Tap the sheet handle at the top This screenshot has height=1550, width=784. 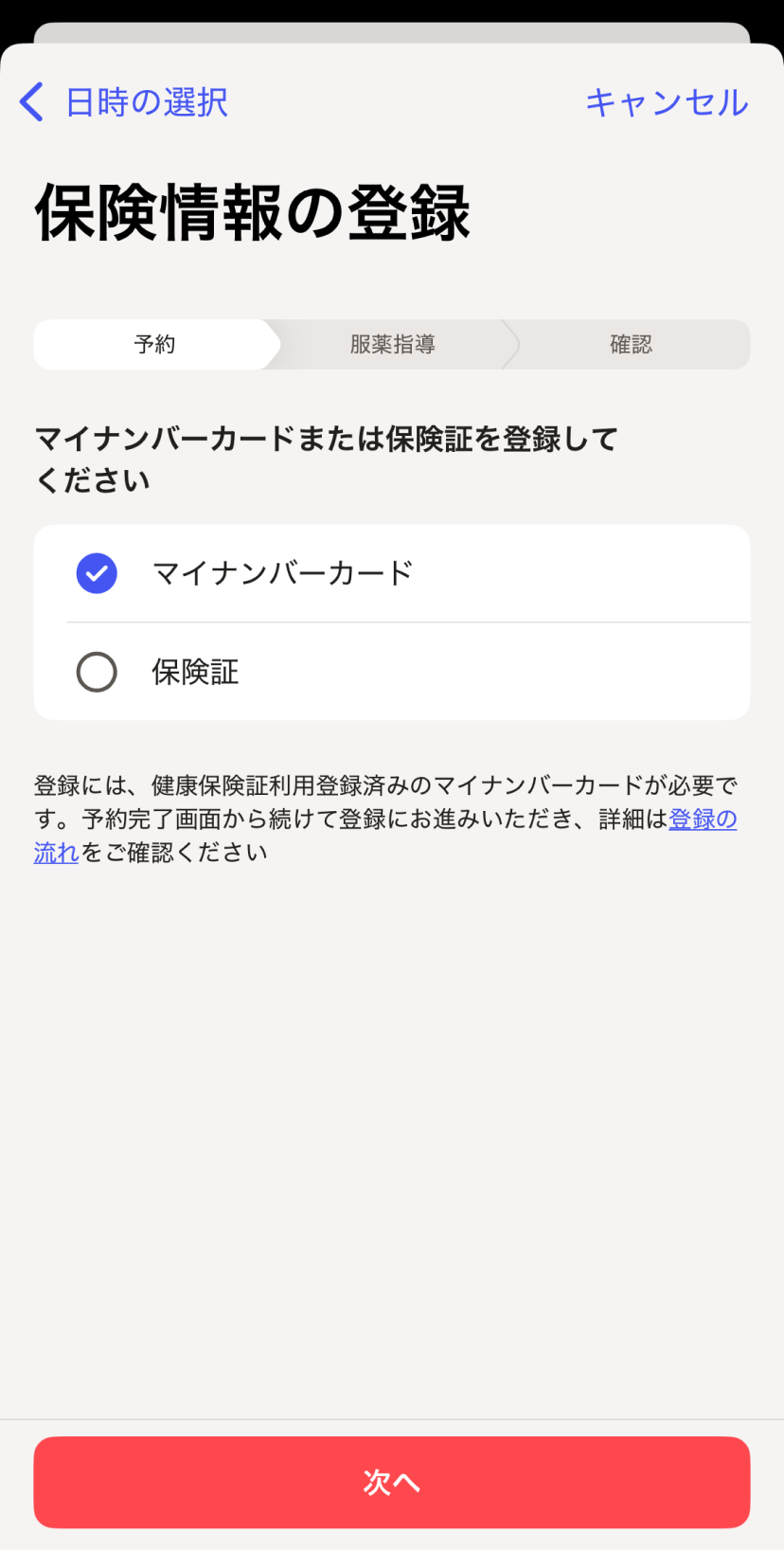tap(392, 38)
